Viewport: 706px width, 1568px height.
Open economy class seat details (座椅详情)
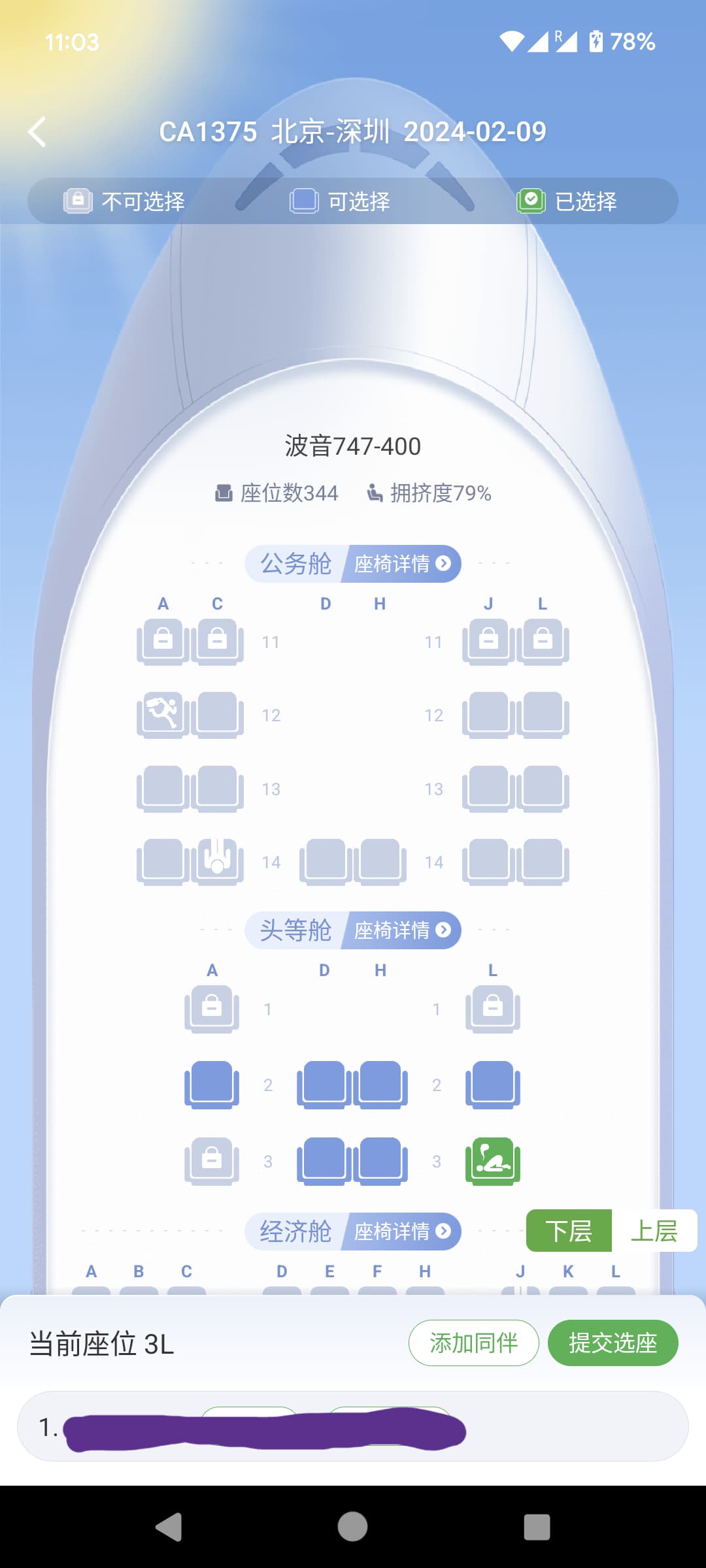(x=401, y=1232)
